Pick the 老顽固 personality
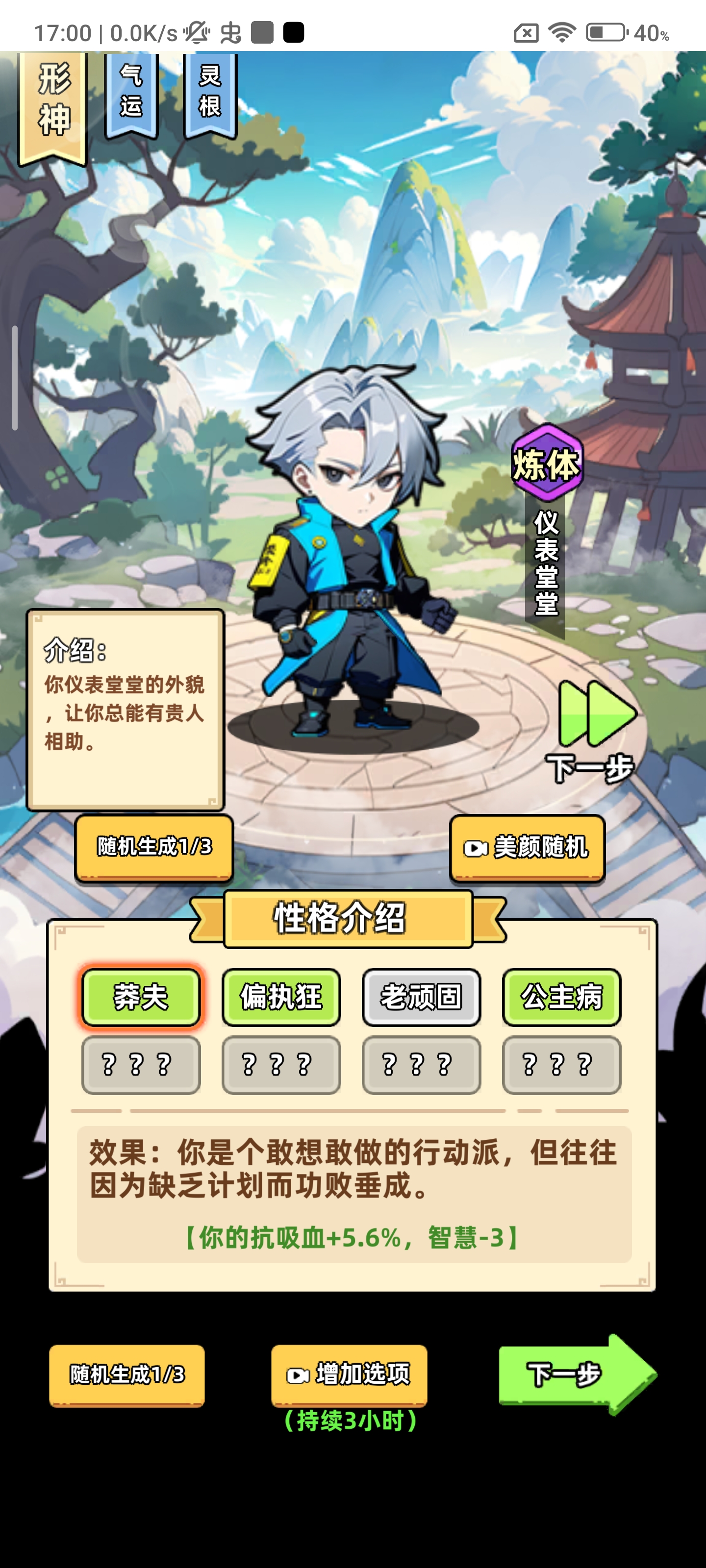This screenshot has height=1568, width=706. [421, 997]
